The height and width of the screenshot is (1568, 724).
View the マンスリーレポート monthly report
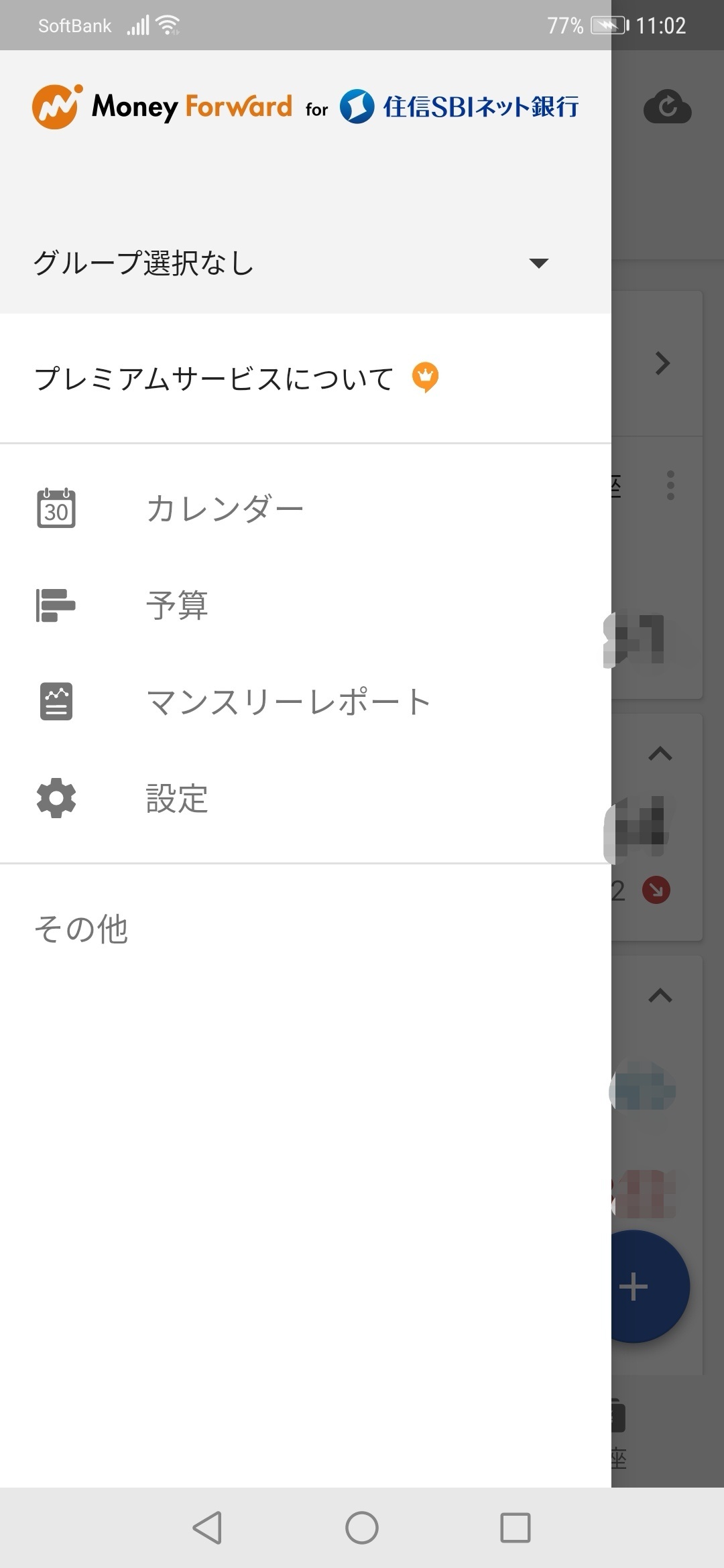pyautogui.click(x=288, y=702)
